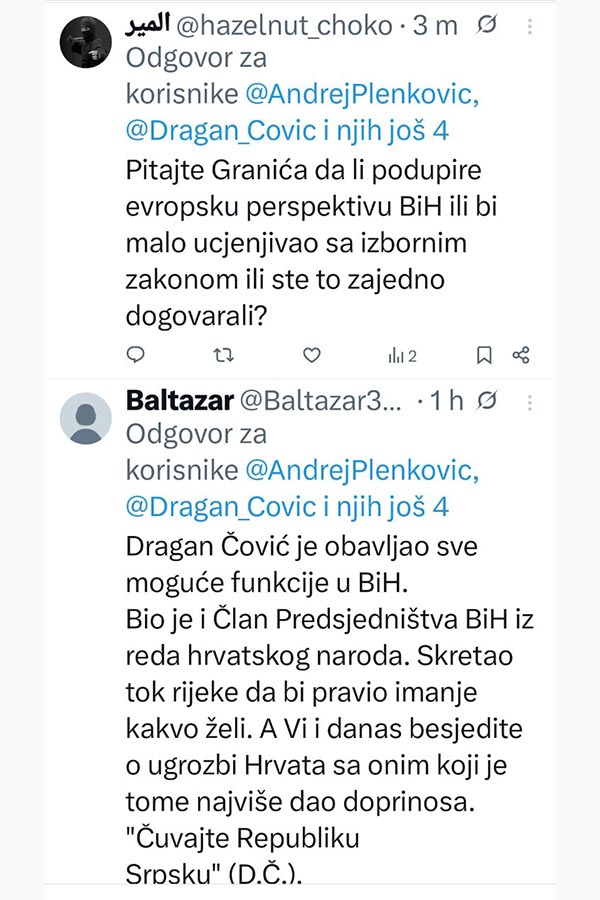
Task: Bookmark hazelnut_choko's reply
Action: pos(484,354)
